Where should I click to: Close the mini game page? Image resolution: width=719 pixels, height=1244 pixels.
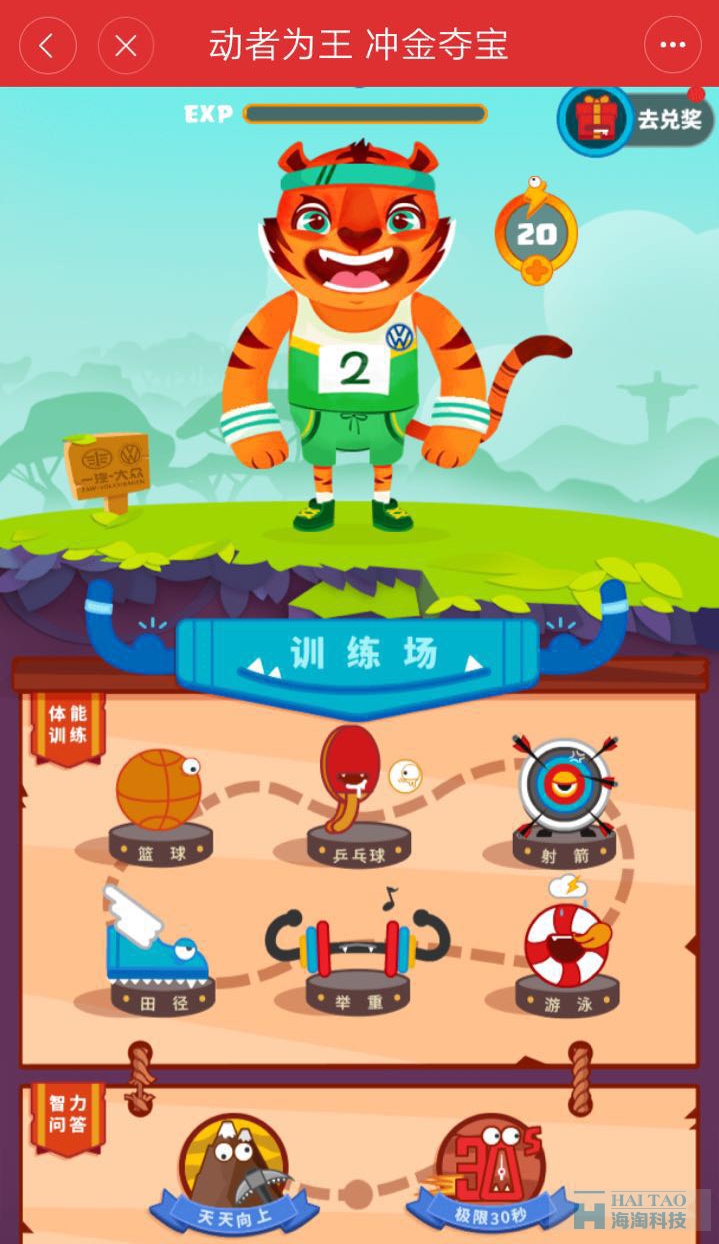126,45
